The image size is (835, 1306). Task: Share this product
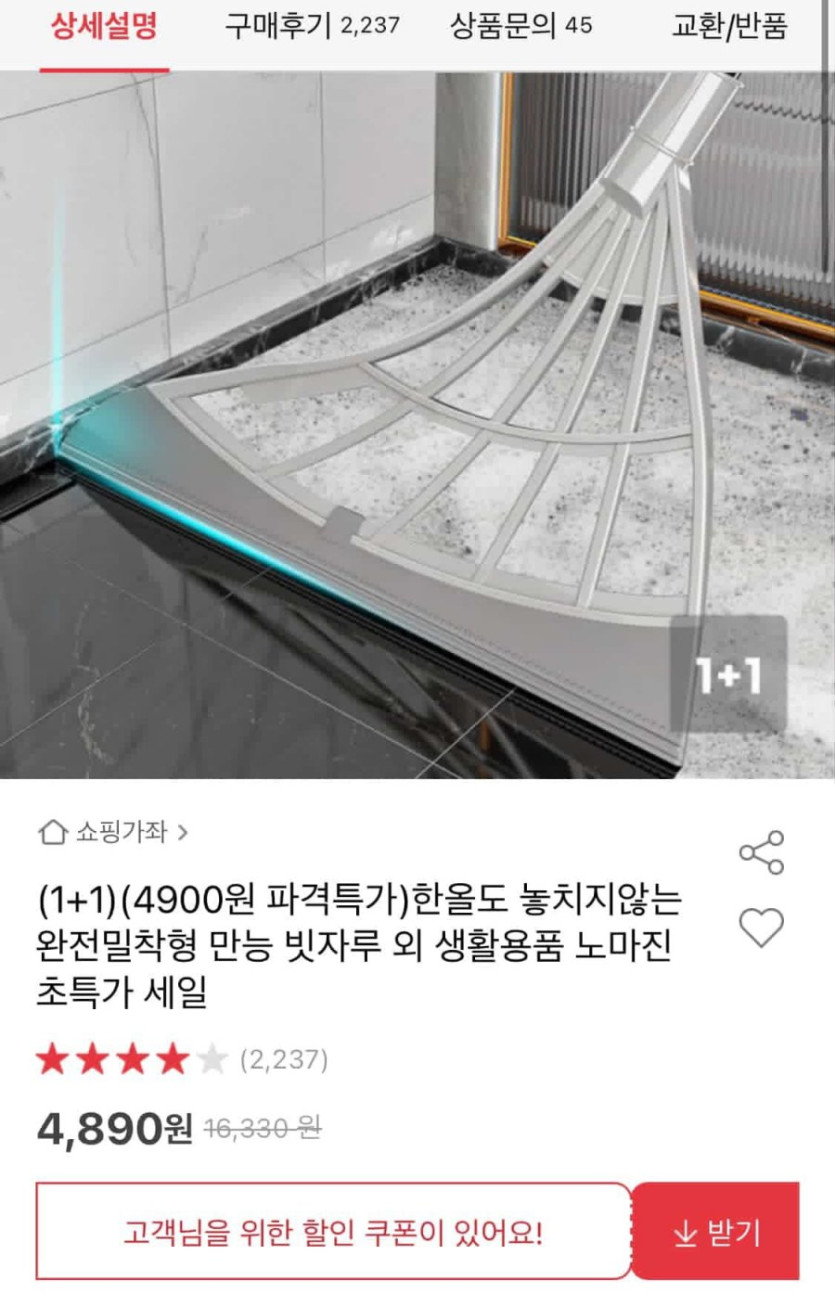[x=761, y=853]
